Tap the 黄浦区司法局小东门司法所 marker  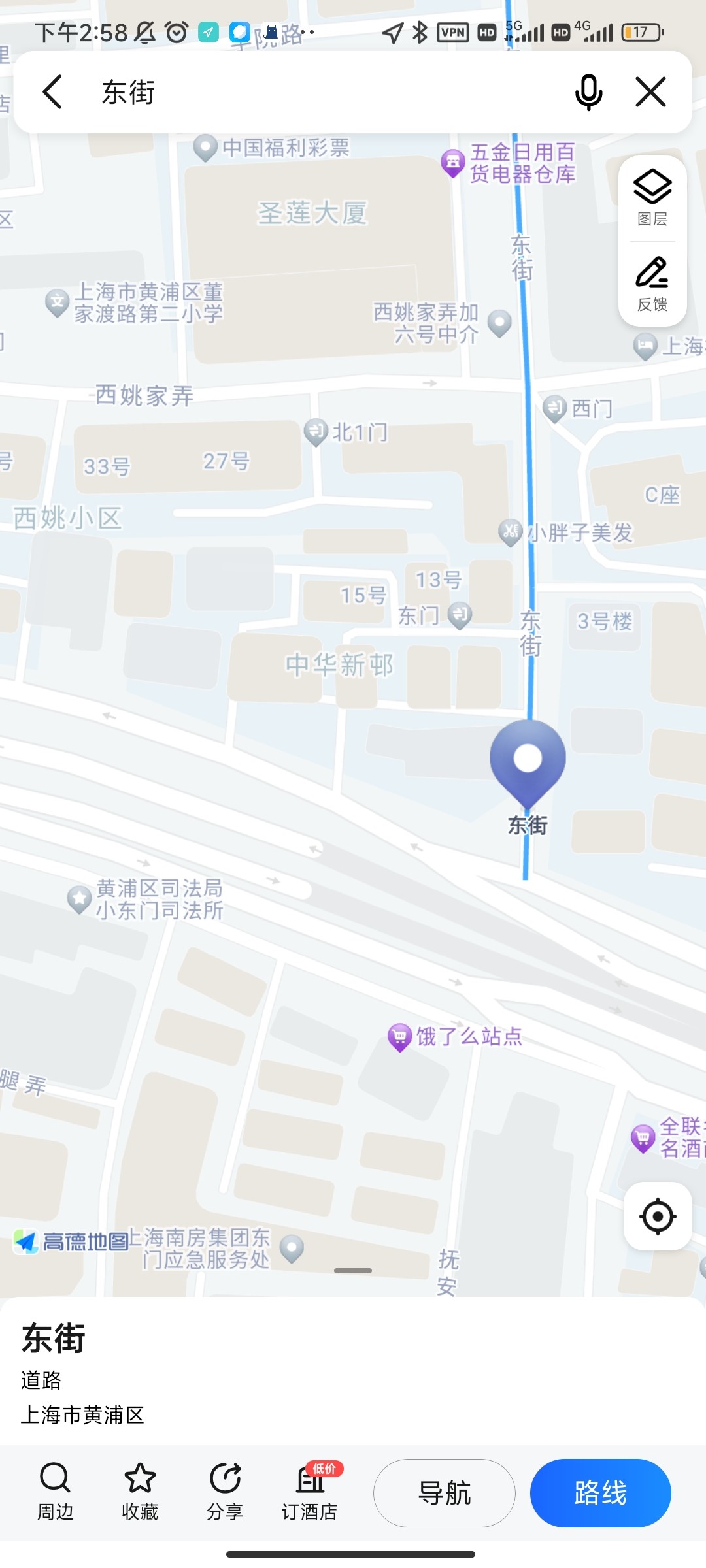tap(79, 899)
